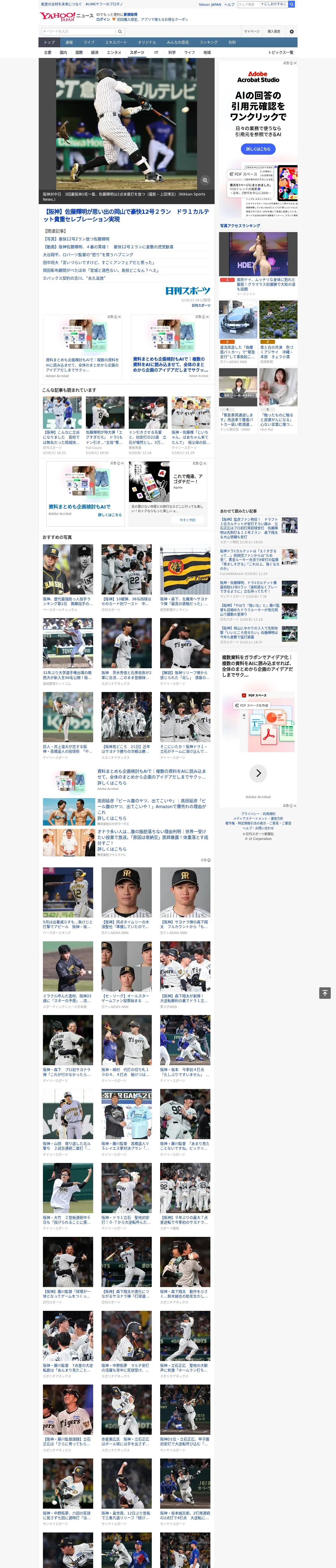The image size is (336, 1568).
Task: Open related article 大谷翔平 ロバーツ監督
Action: pos(88,255)
